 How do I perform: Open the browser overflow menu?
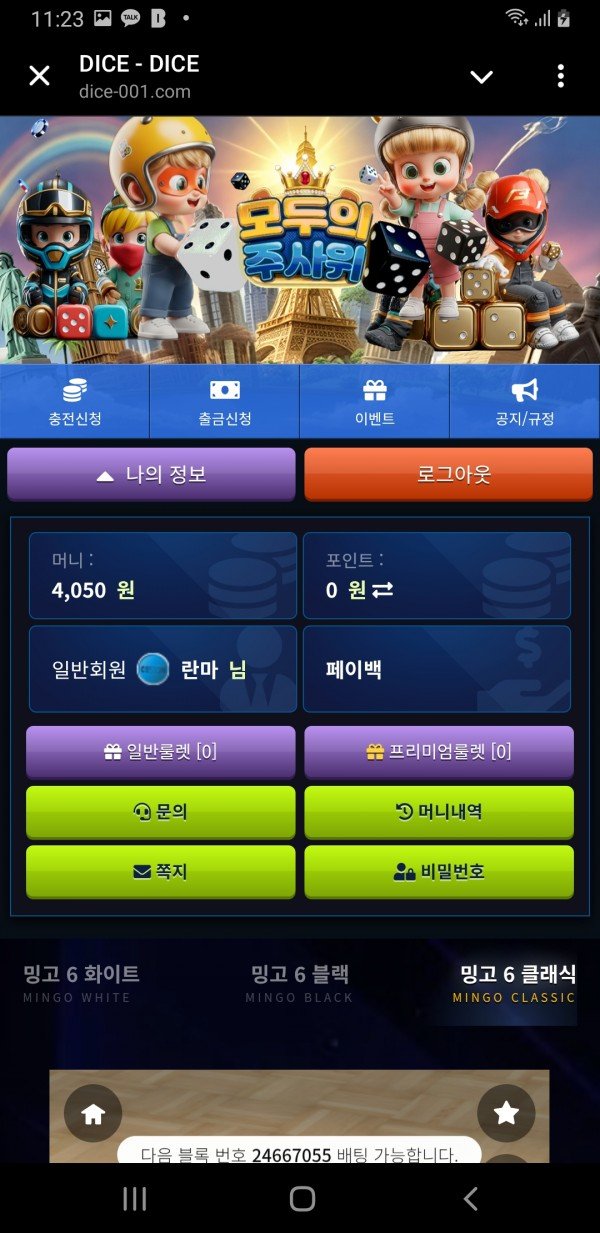click(561, 76)
